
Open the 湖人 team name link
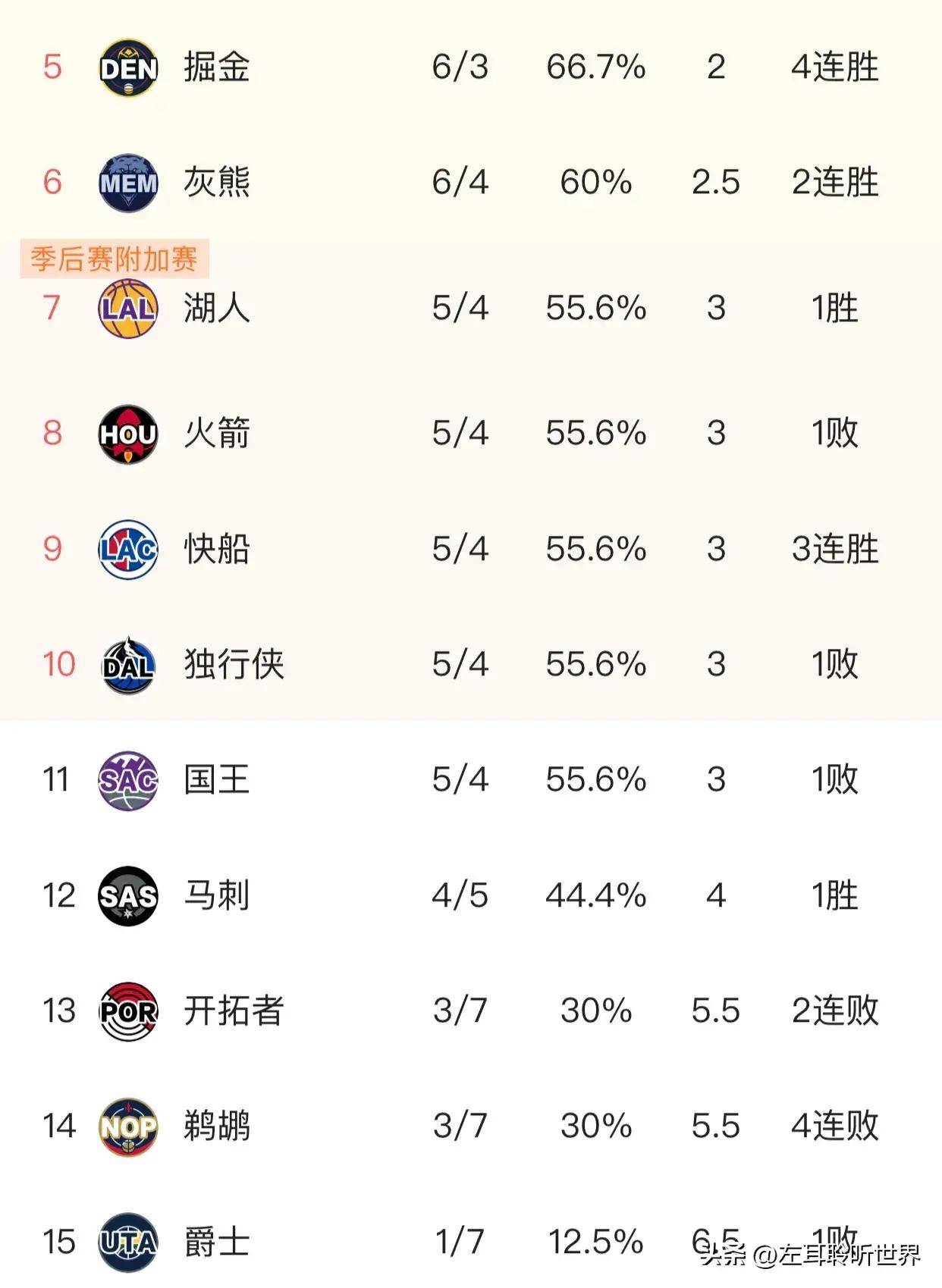point(220,309)
